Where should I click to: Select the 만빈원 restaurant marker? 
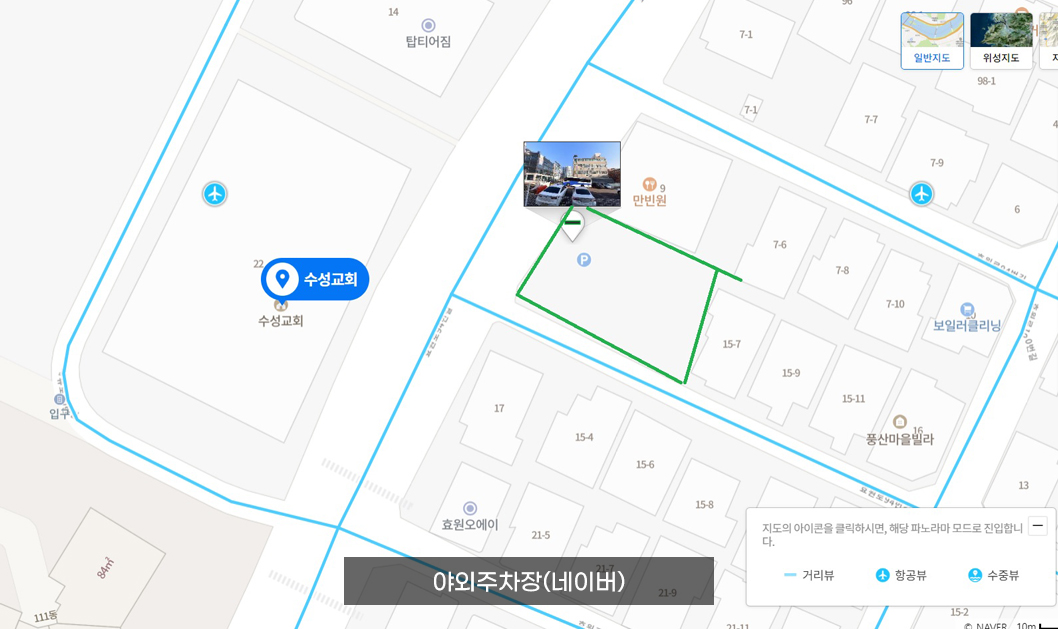649,185
